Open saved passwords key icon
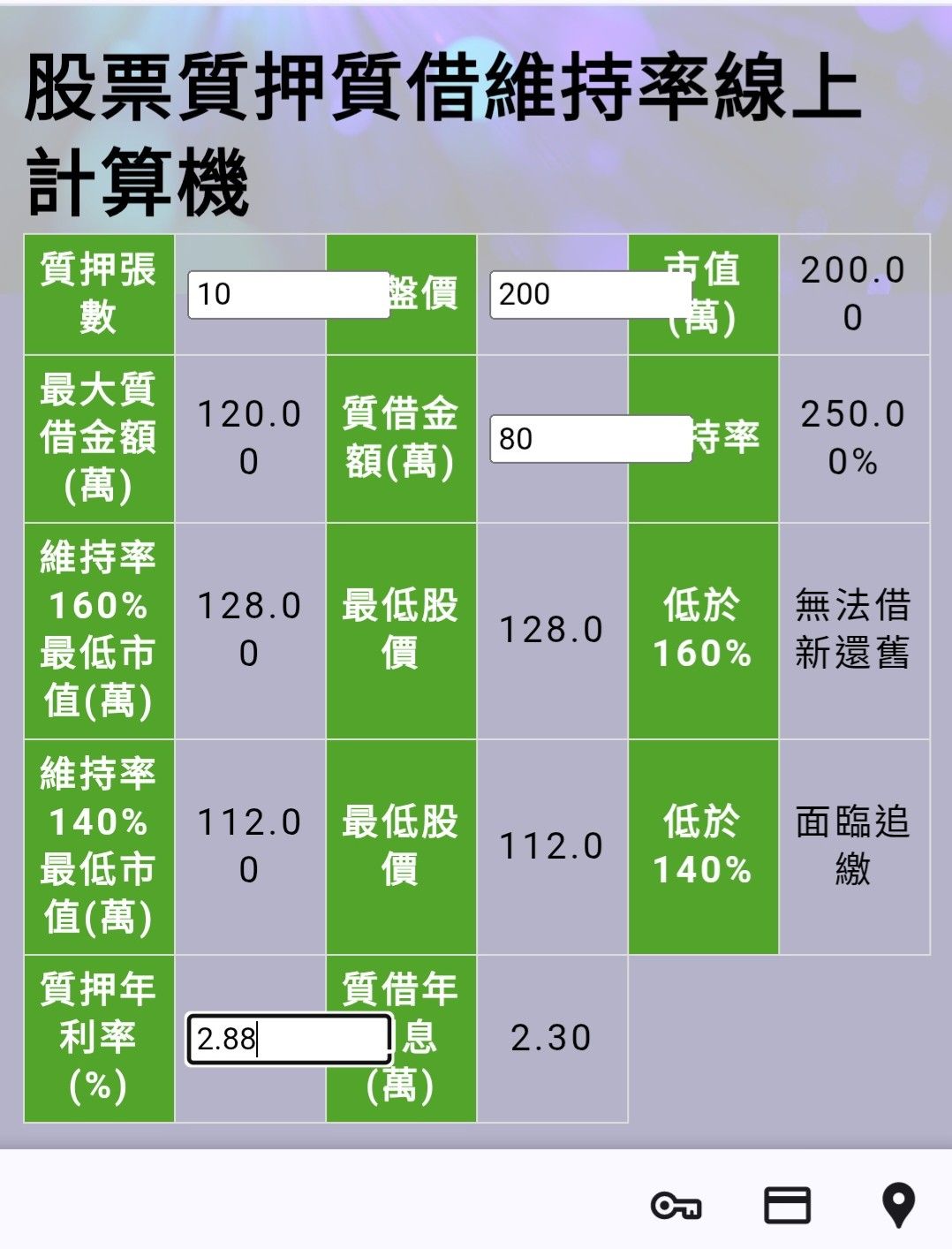The height and width of the screenshot is (1249, 952). 676,1206
